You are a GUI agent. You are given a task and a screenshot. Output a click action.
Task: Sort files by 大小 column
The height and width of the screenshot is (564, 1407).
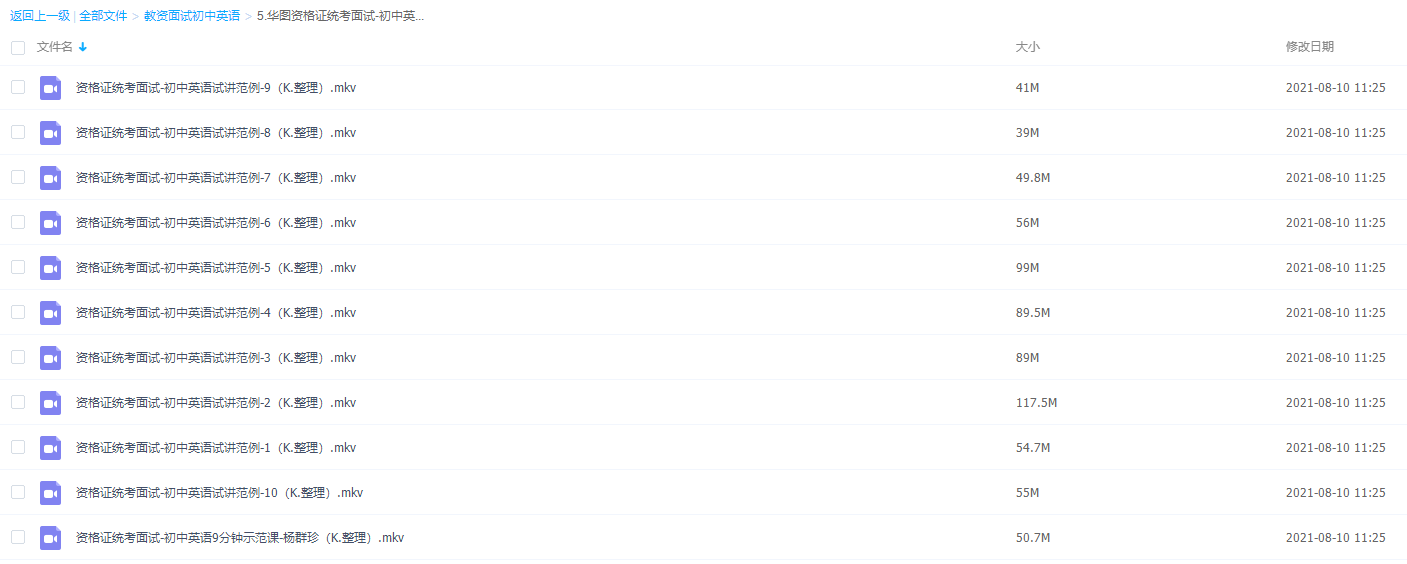coord(1027,47)
